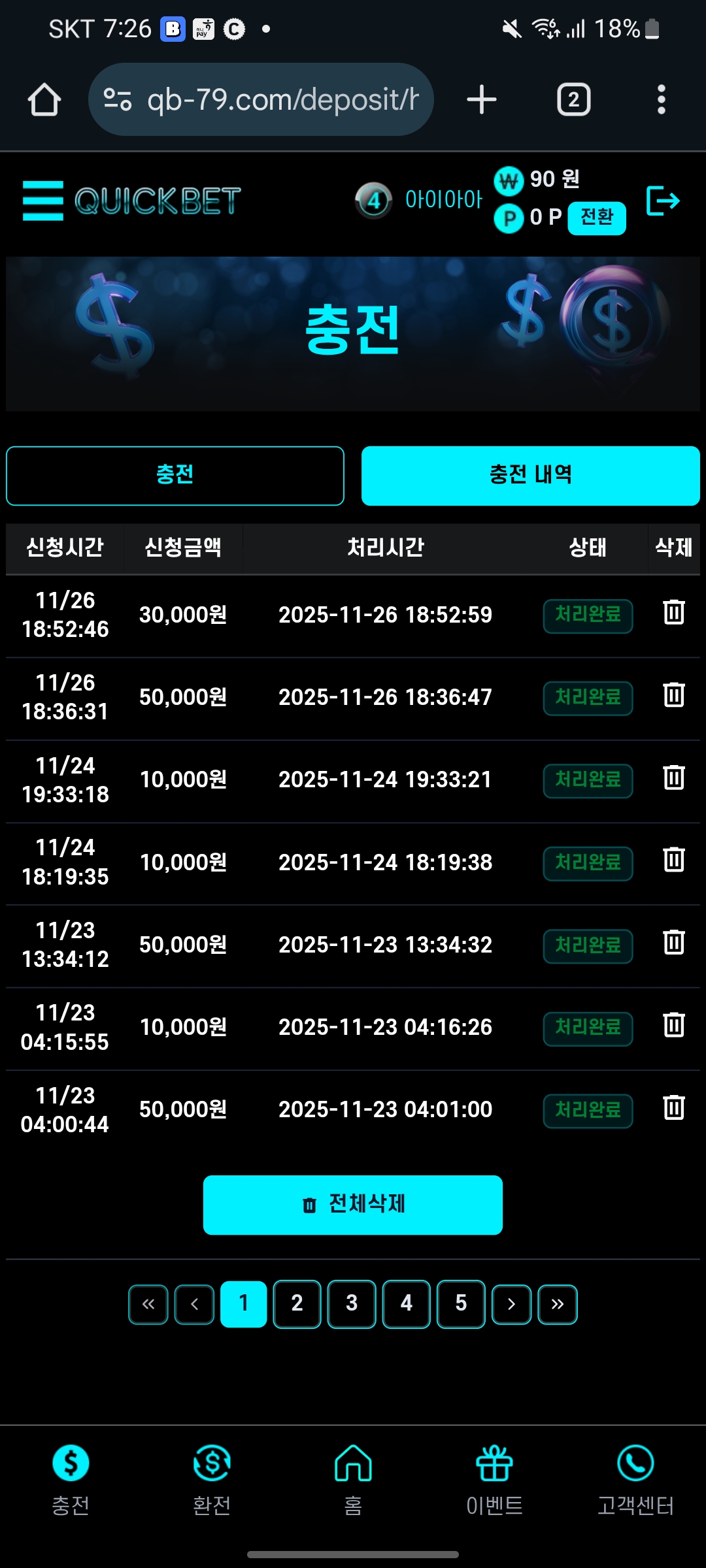The image size is (706, 1568).
Task: Tap the 전환 point conversion button
Action: [596, 218]
